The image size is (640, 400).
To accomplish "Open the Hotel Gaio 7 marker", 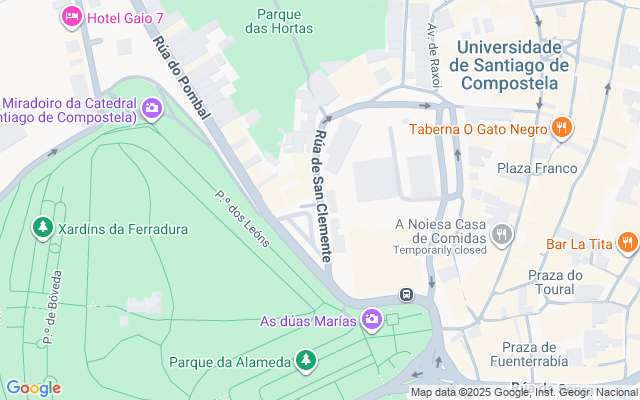I will pyautogui.click(x=71, y=16).
